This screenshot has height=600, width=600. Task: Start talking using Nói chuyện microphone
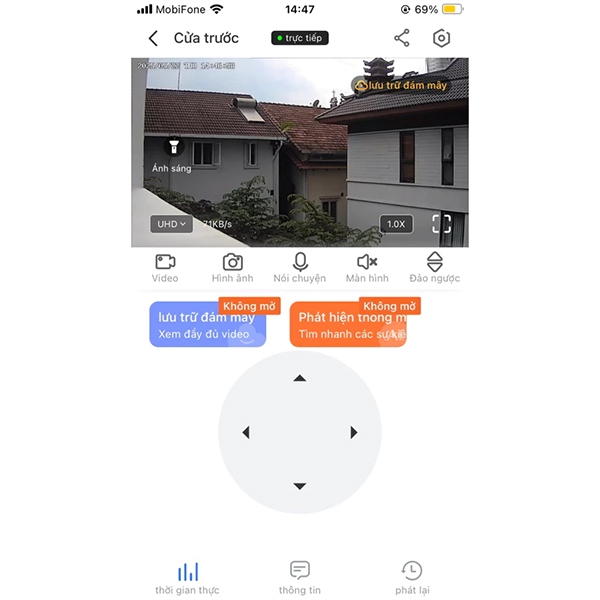coord(300,267)
